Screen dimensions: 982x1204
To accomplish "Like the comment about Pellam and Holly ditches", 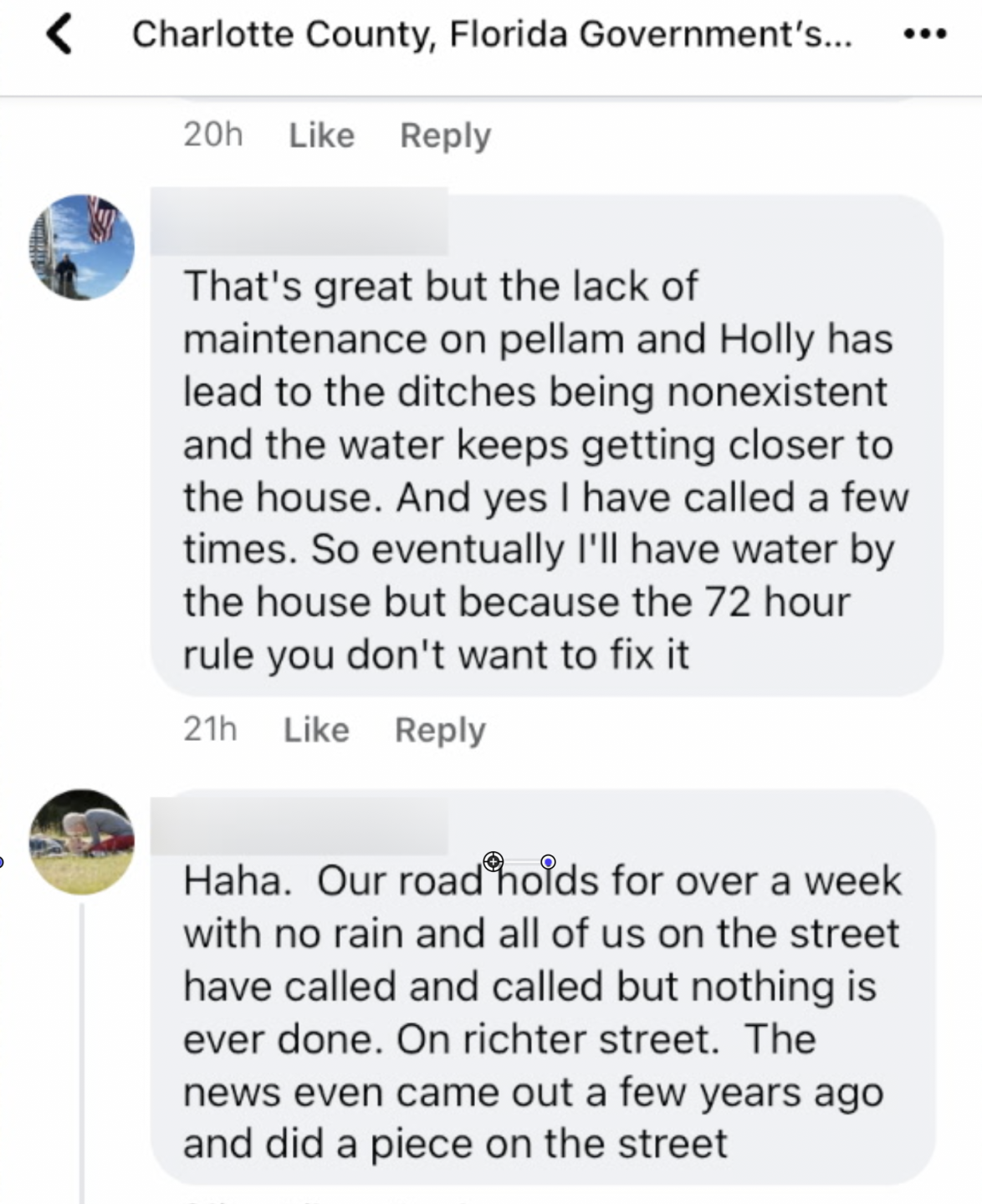I will (x=316, y=729).
